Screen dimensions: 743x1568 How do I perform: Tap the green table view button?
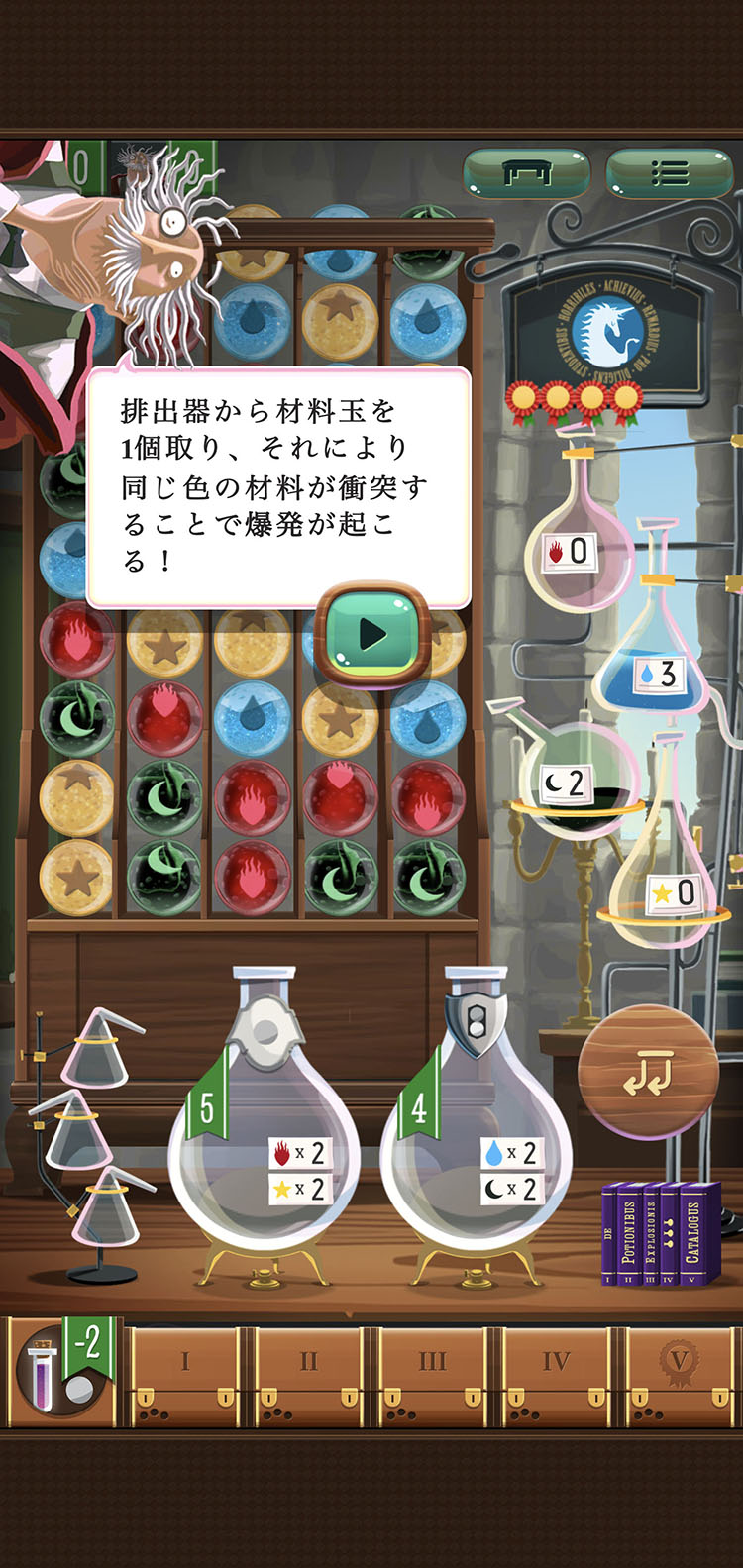(x=526, y=173)
